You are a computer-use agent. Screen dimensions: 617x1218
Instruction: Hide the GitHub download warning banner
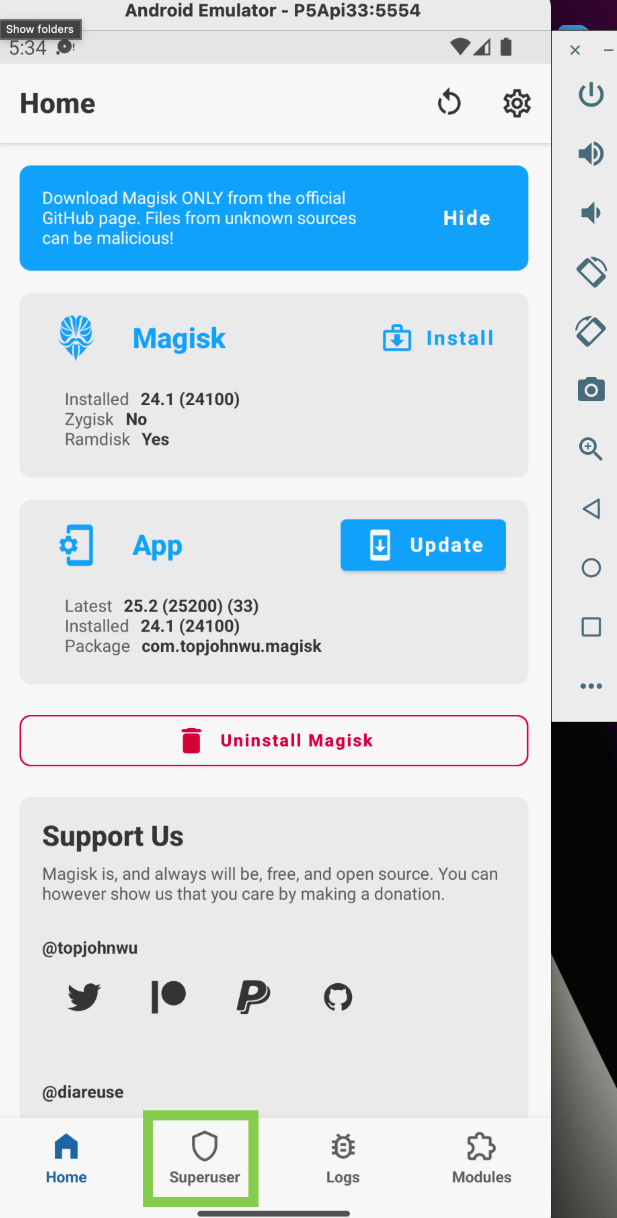[467, 218]
